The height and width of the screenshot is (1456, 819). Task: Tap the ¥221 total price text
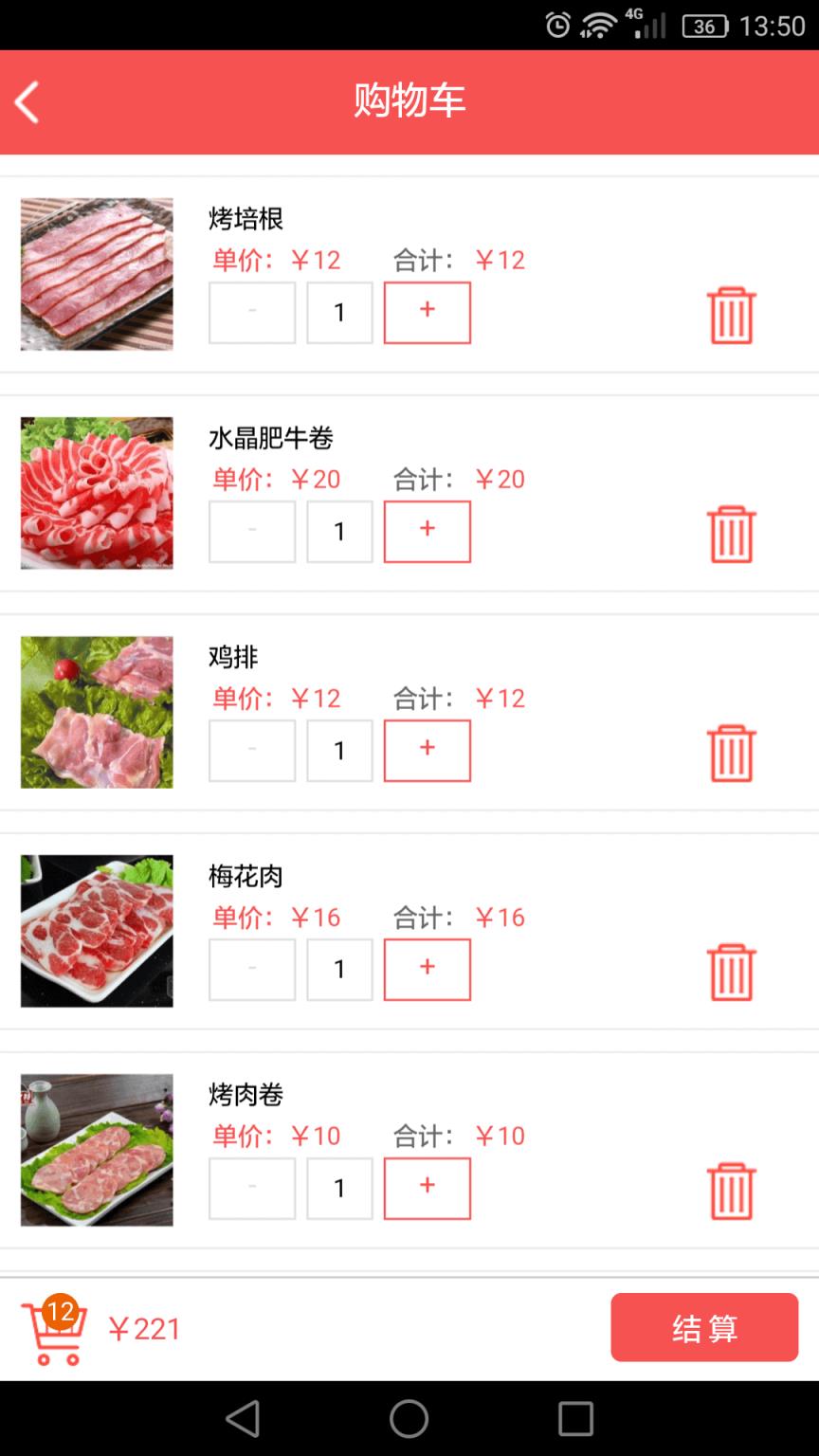click(144, 1330)
